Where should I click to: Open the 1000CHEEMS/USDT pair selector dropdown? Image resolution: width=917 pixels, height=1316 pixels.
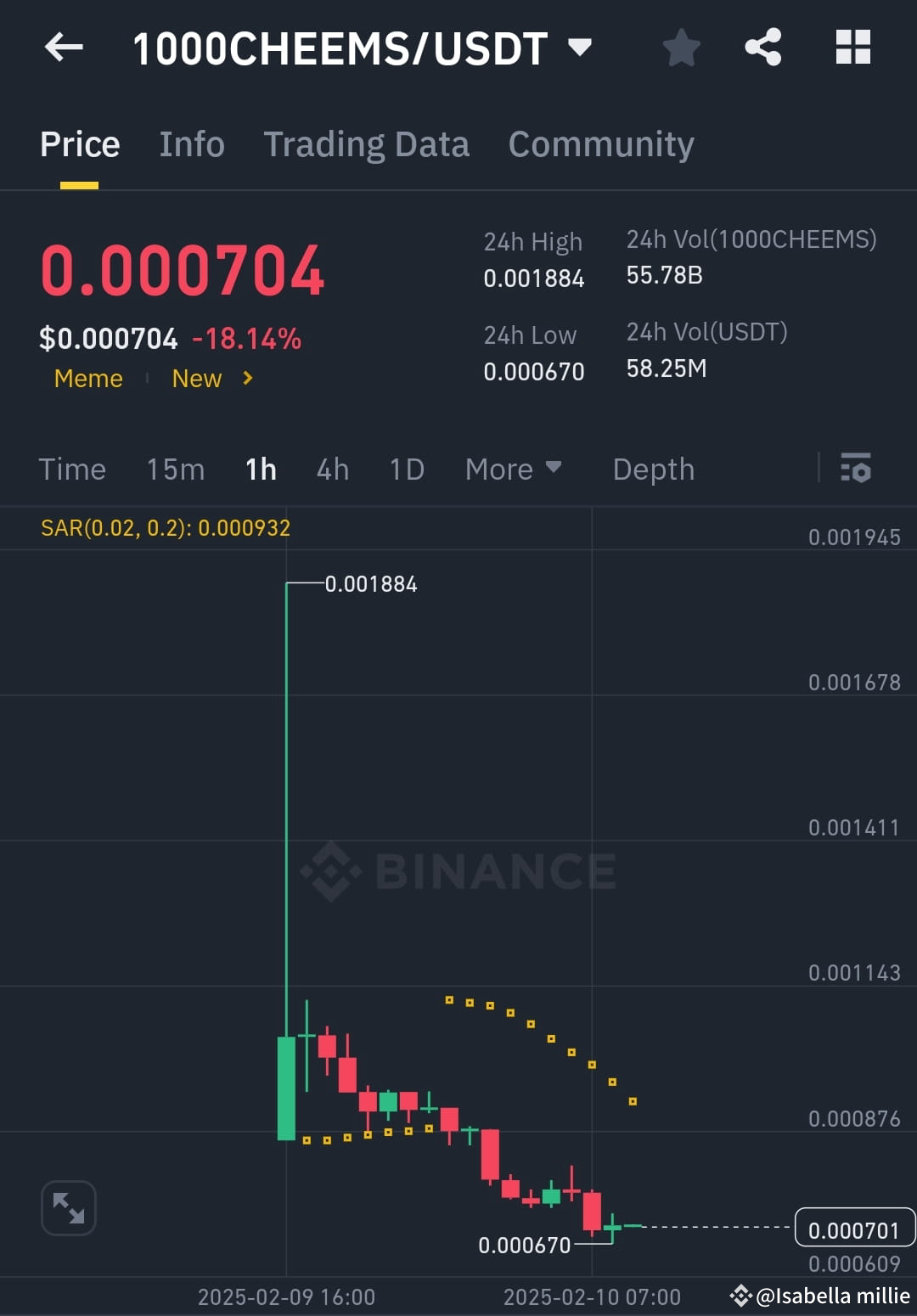580,48
